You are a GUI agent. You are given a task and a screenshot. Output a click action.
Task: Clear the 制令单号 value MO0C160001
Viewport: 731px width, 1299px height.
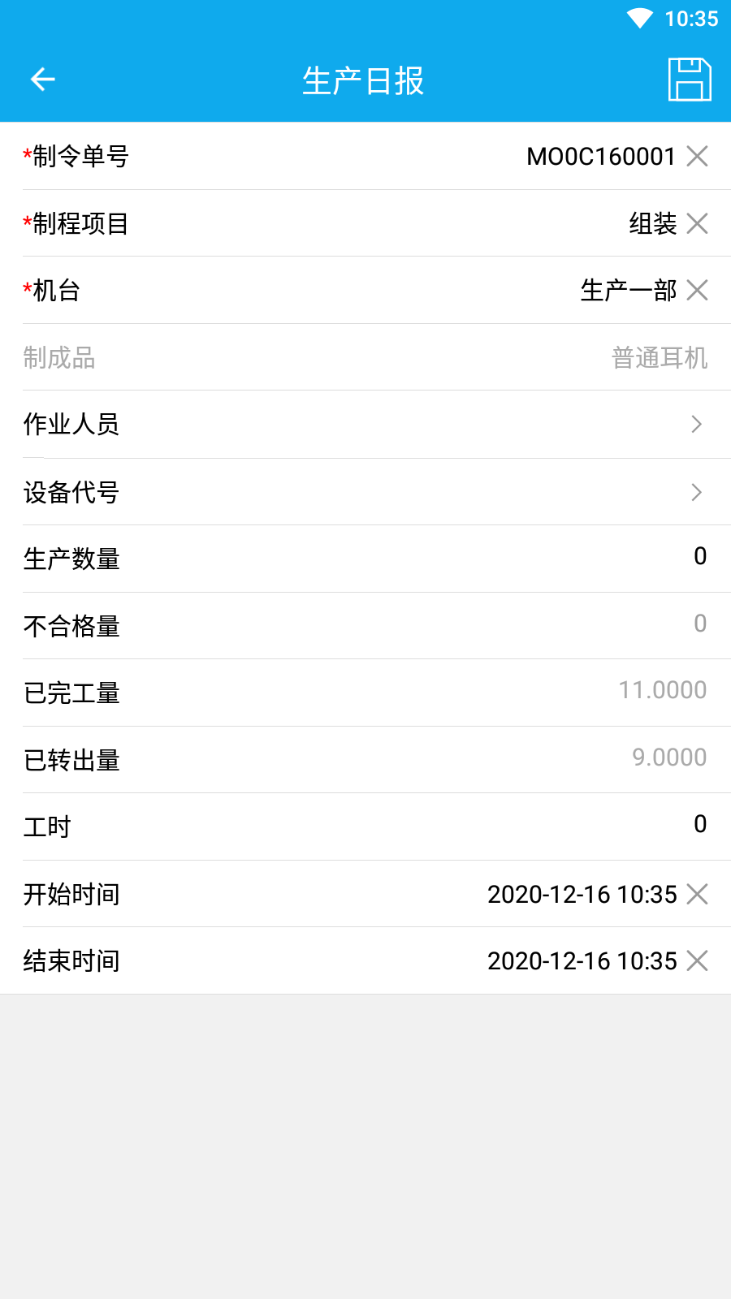pos(697,156)
